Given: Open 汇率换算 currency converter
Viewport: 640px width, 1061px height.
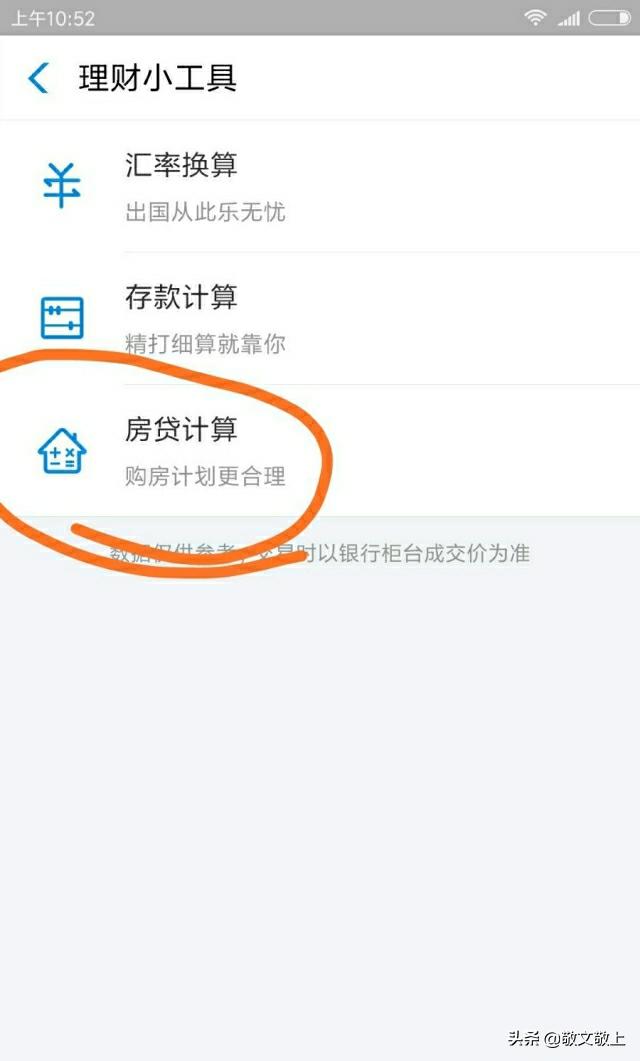Looking at the screenshot, I should 320,186.
